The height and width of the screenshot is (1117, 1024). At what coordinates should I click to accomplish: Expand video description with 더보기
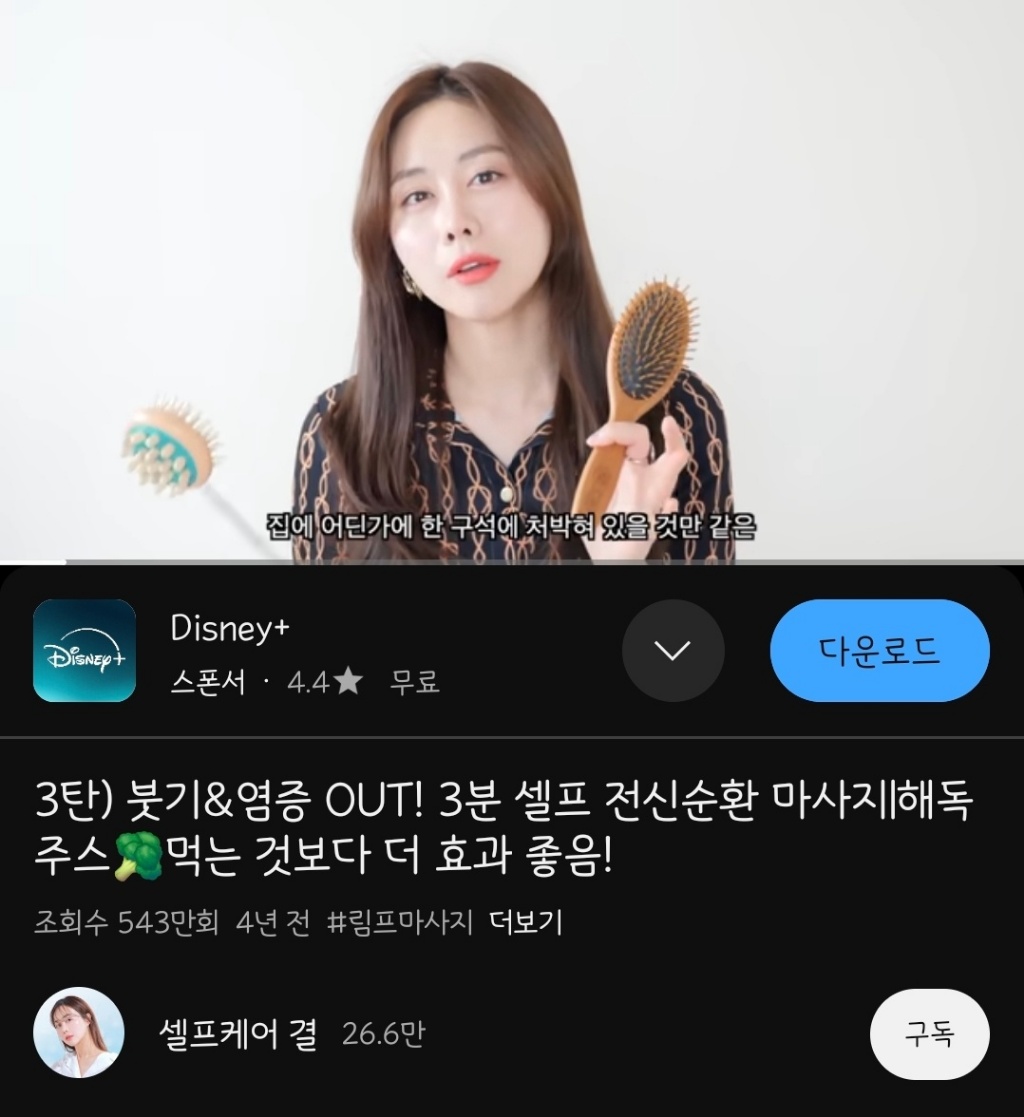tap(526, 922)
